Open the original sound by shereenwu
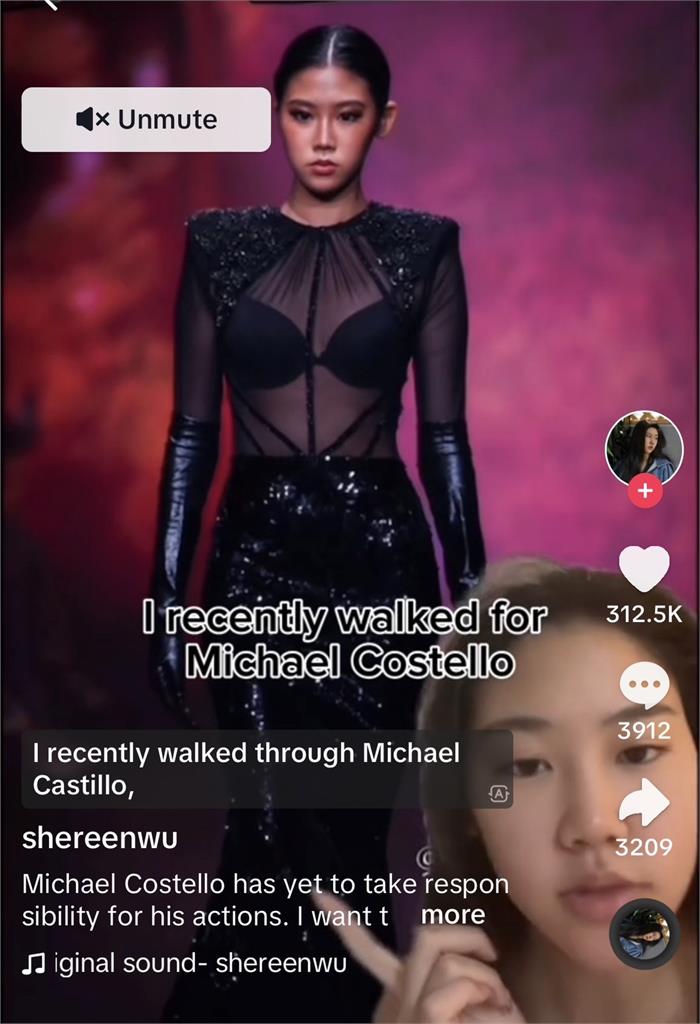Image resolution: width=700 pixels, height=1024 pixels. [x=190, y=964]
